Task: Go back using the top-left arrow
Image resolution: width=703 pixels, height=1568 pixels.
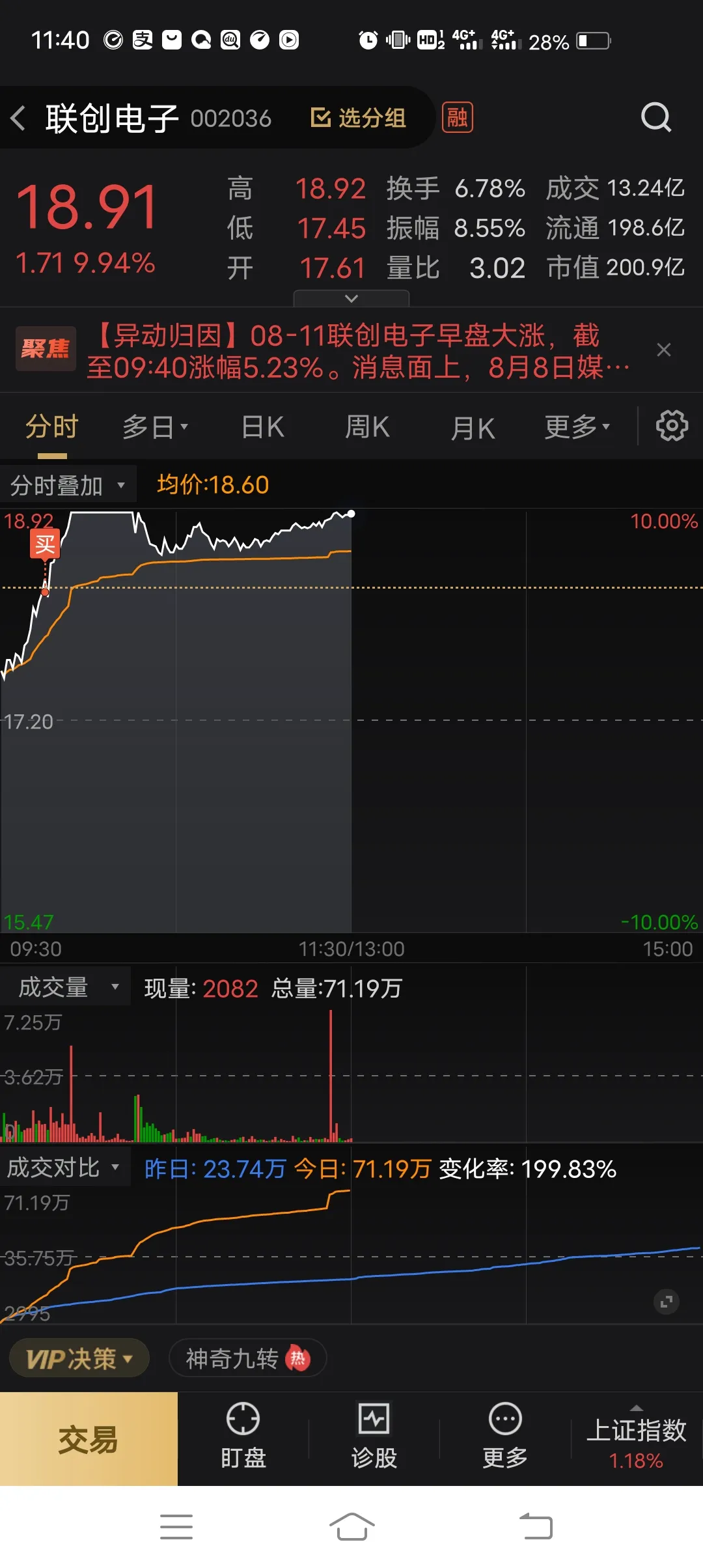Action: [18, 118]
